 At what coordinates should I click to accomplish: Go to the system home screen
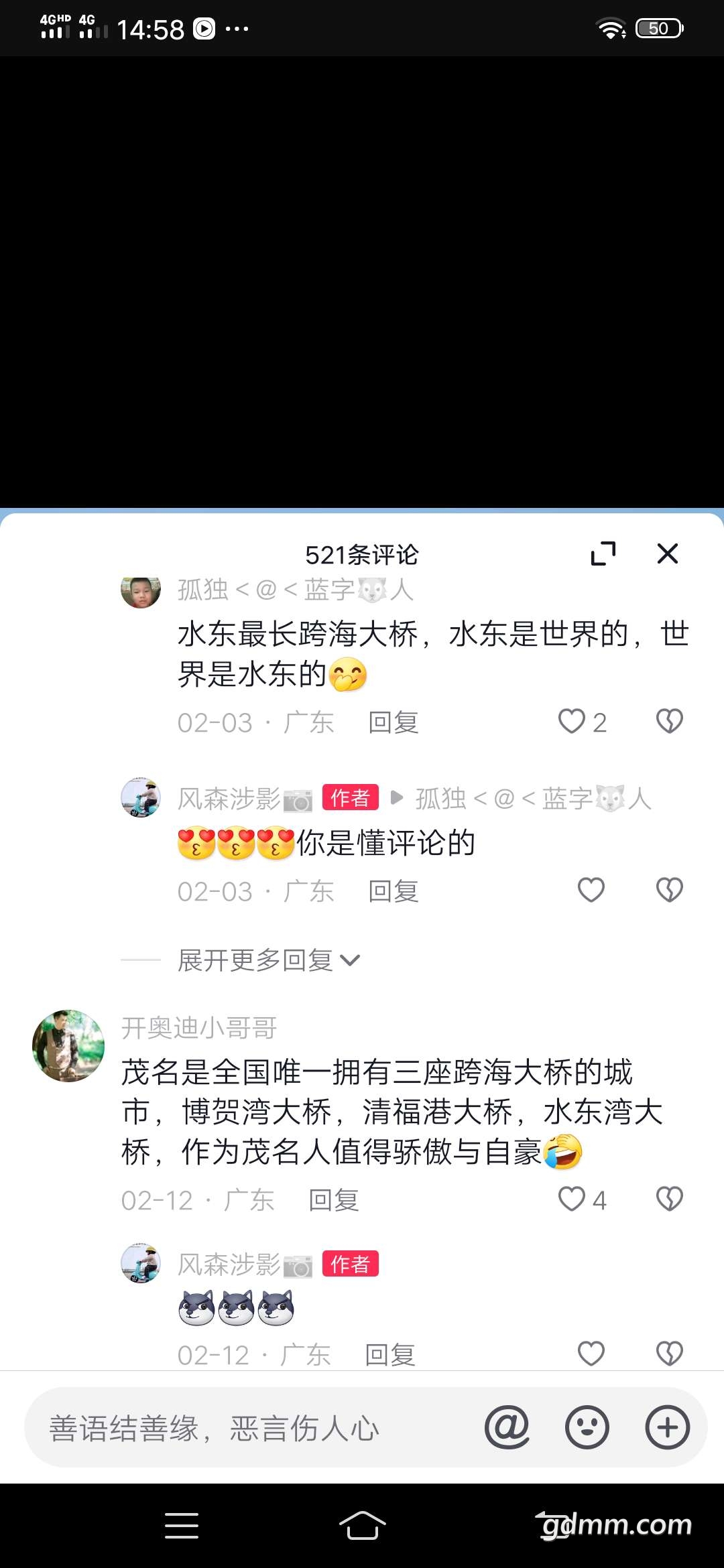click(362, 1525)
